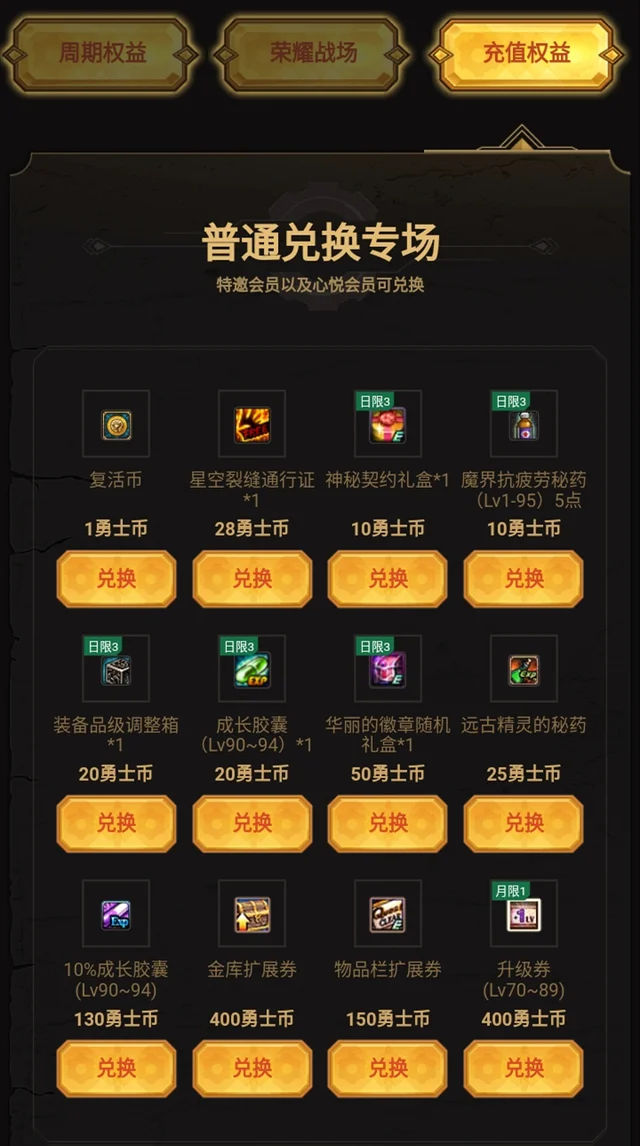640x1146 pixels.
Task: Exchange 20勇士币 for 成长胶囊 (Lv90~94)*1
Action: coord(252,824)
